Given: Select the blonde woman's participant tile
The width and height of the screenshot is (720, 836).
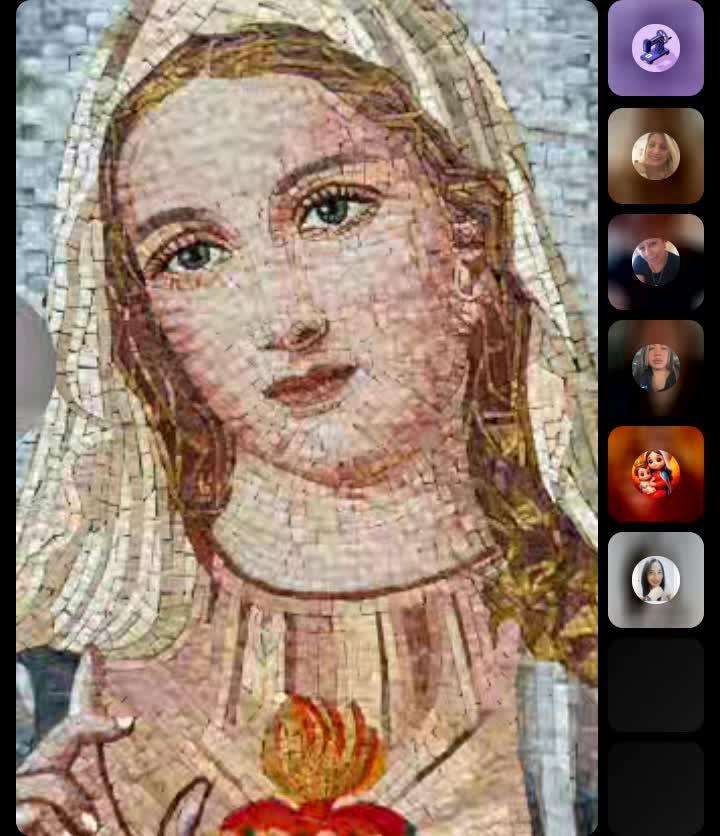Looking at the screenshot, I should [656, 156].
